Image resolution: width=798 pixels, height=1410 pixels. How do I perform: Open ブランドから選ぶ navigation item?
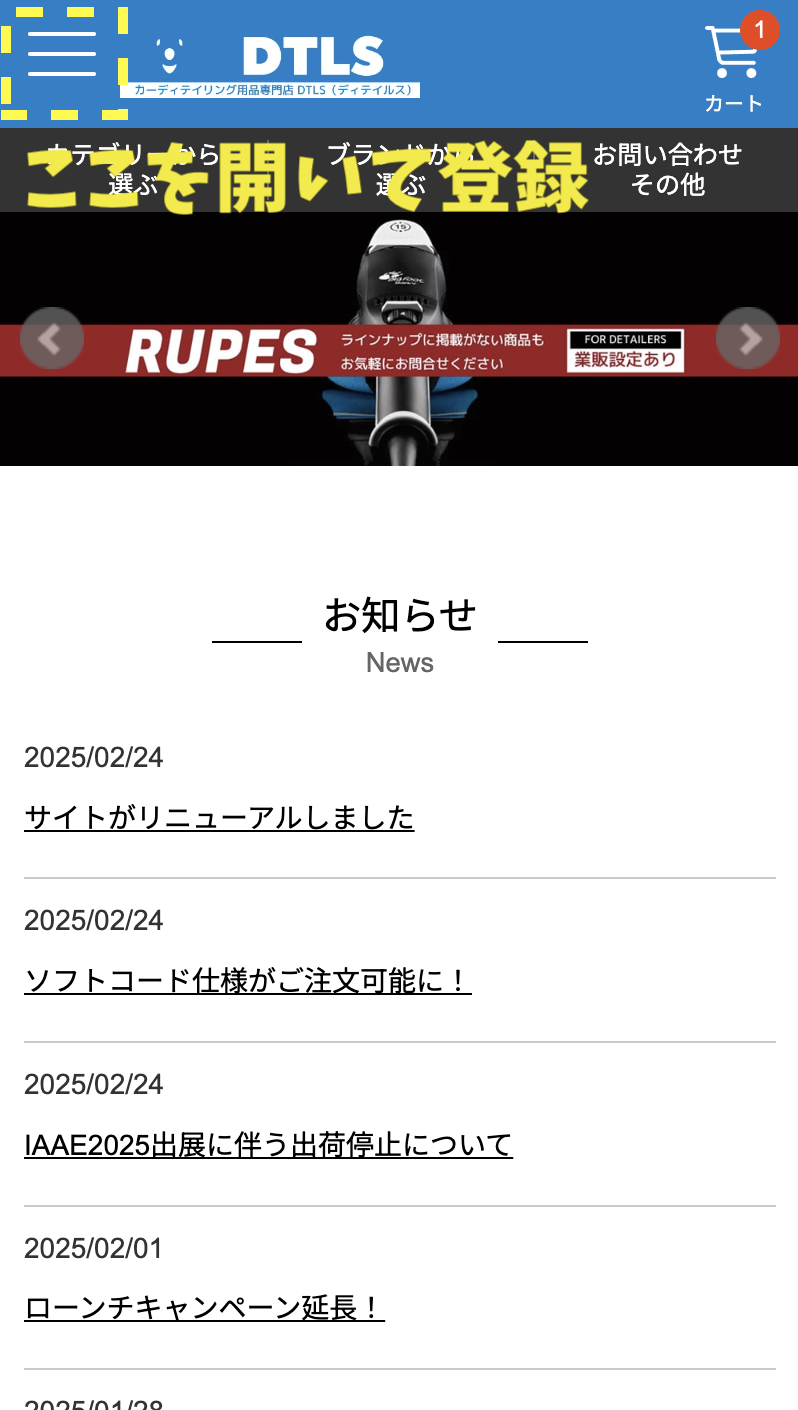(x=400, y=169)
